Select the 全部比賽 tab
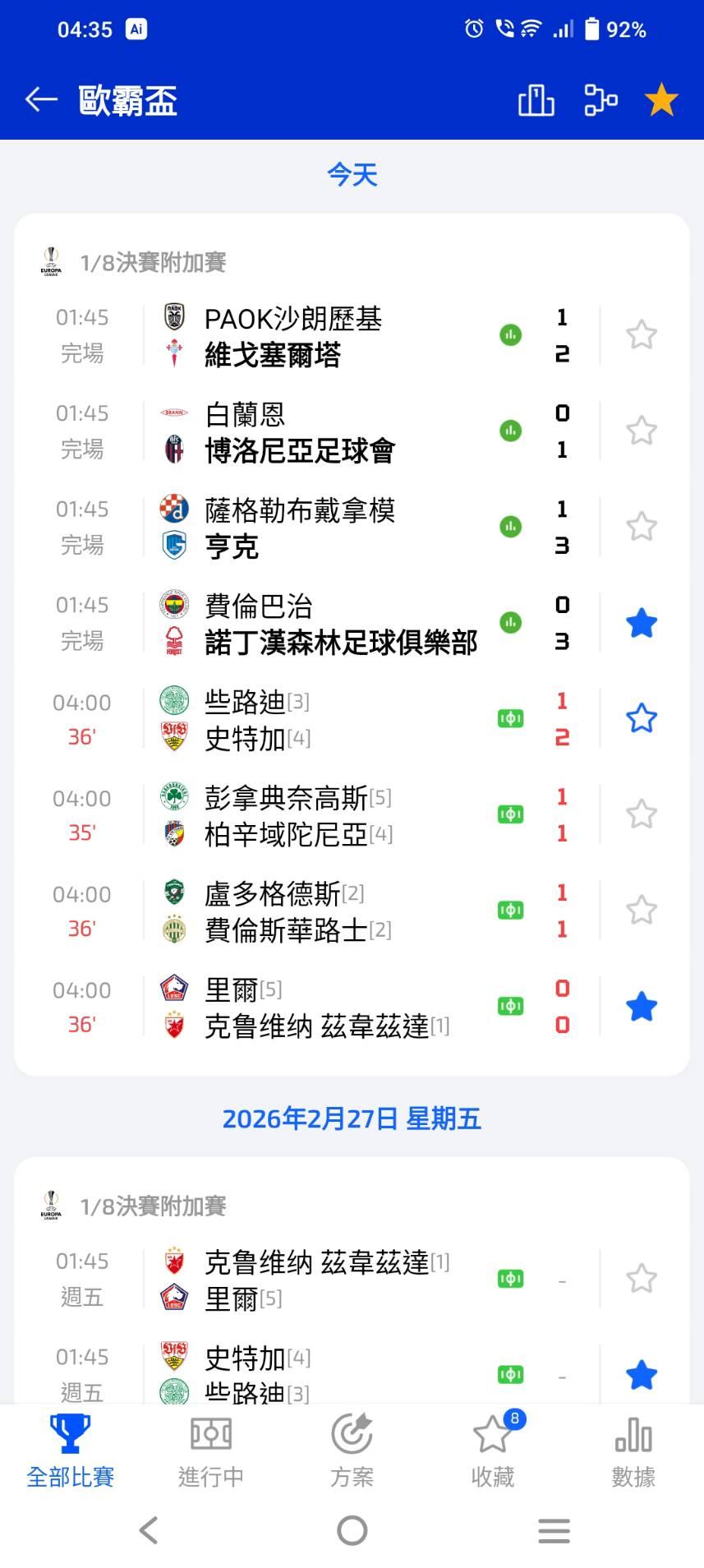 coord(71,1452)
